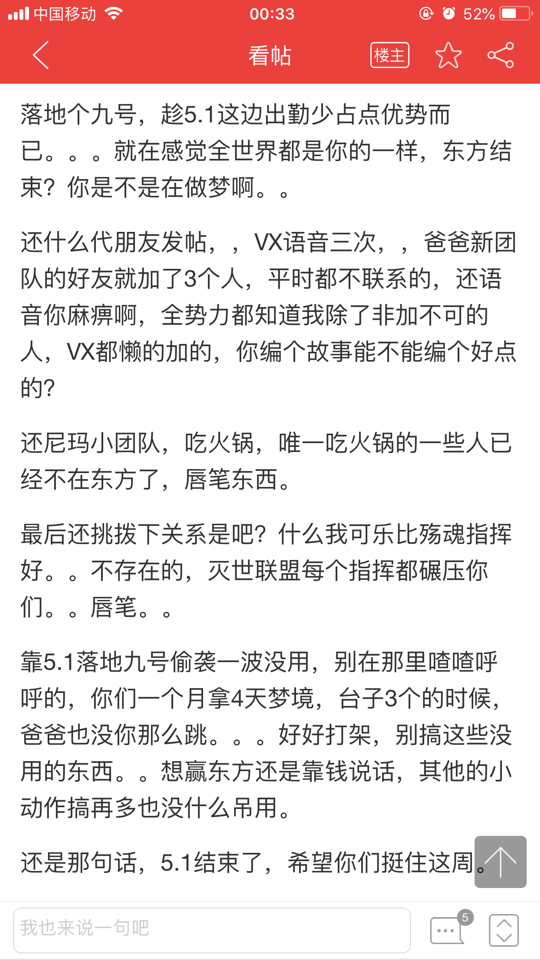Show only posts by the 楼主
Viewport: 540px width, 960px height.
[x=390, y=56]
